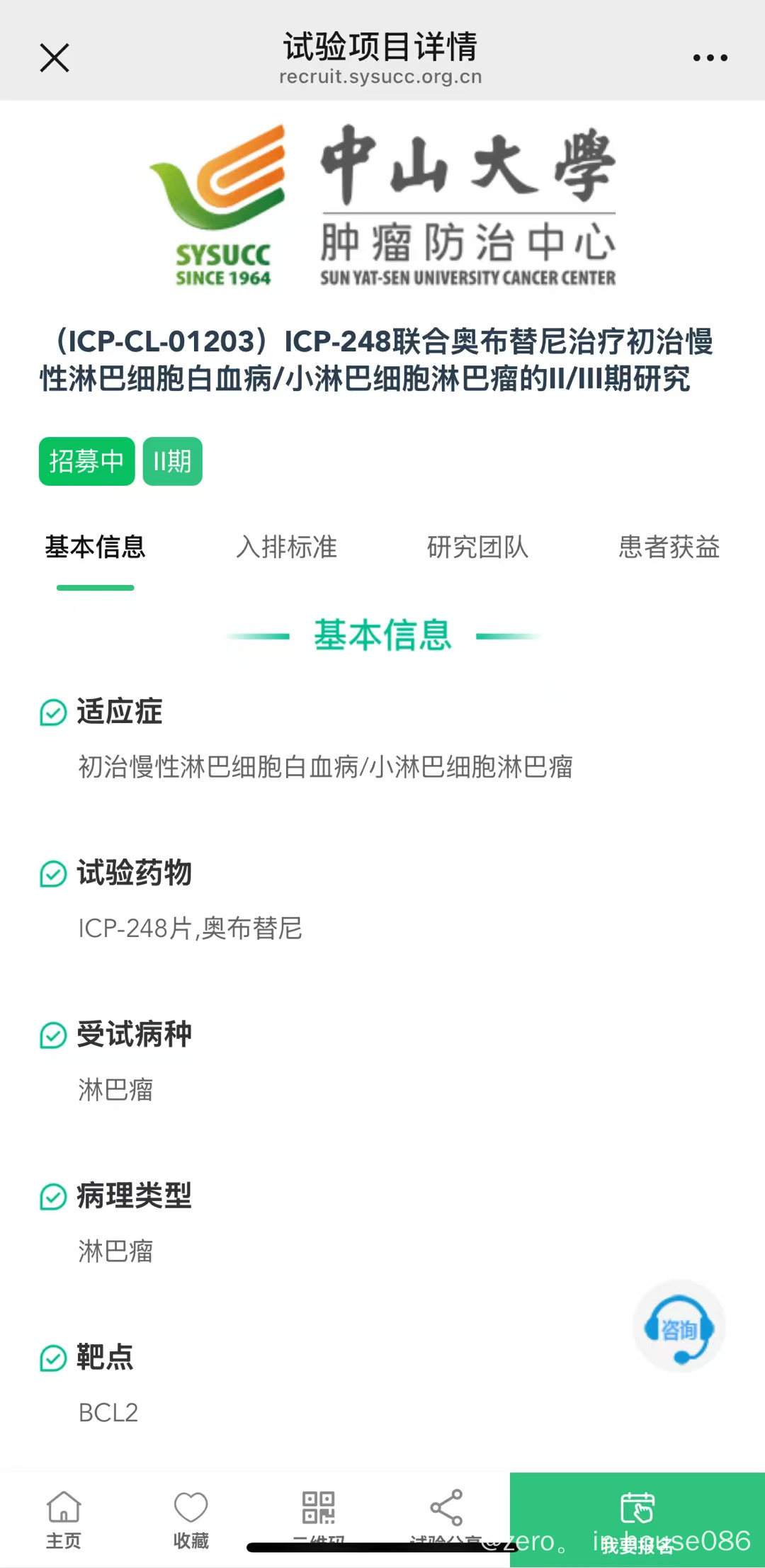Select the 基本信息 tab
765x1568 pixels.
[95, 547]
